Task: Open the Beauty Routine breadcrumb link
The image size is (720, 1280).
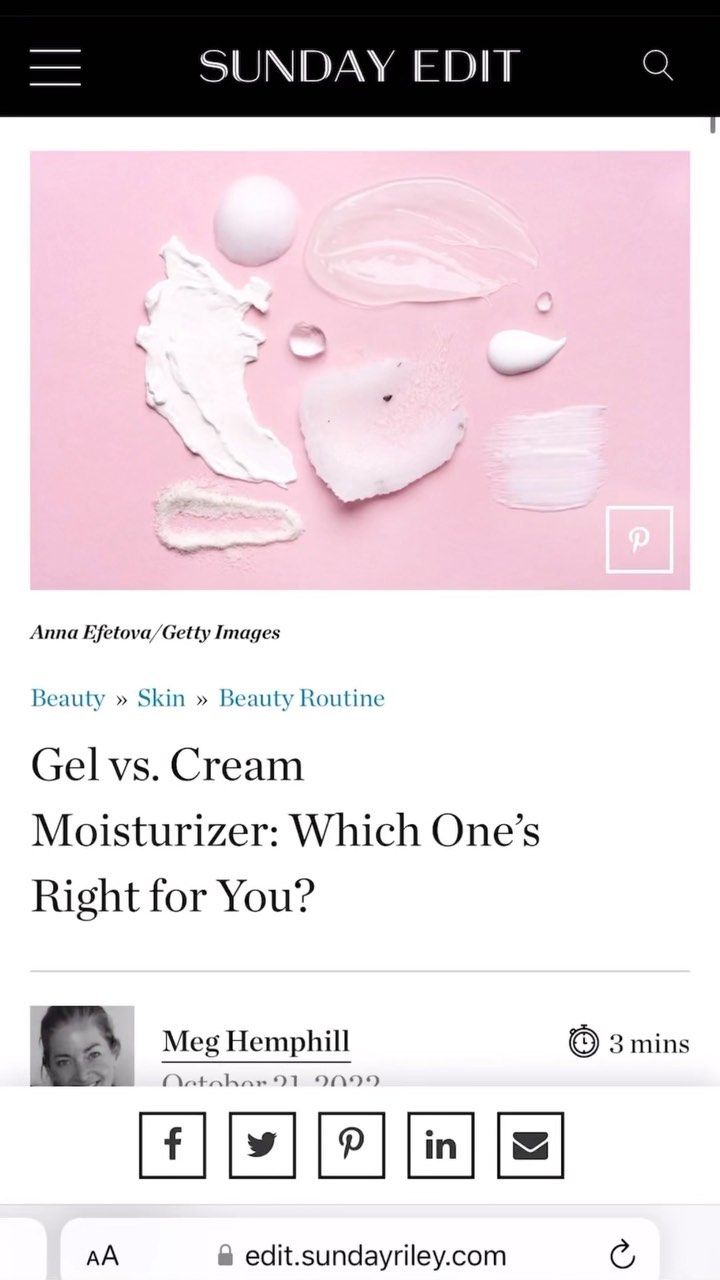Action: click(x=302, y=698)
